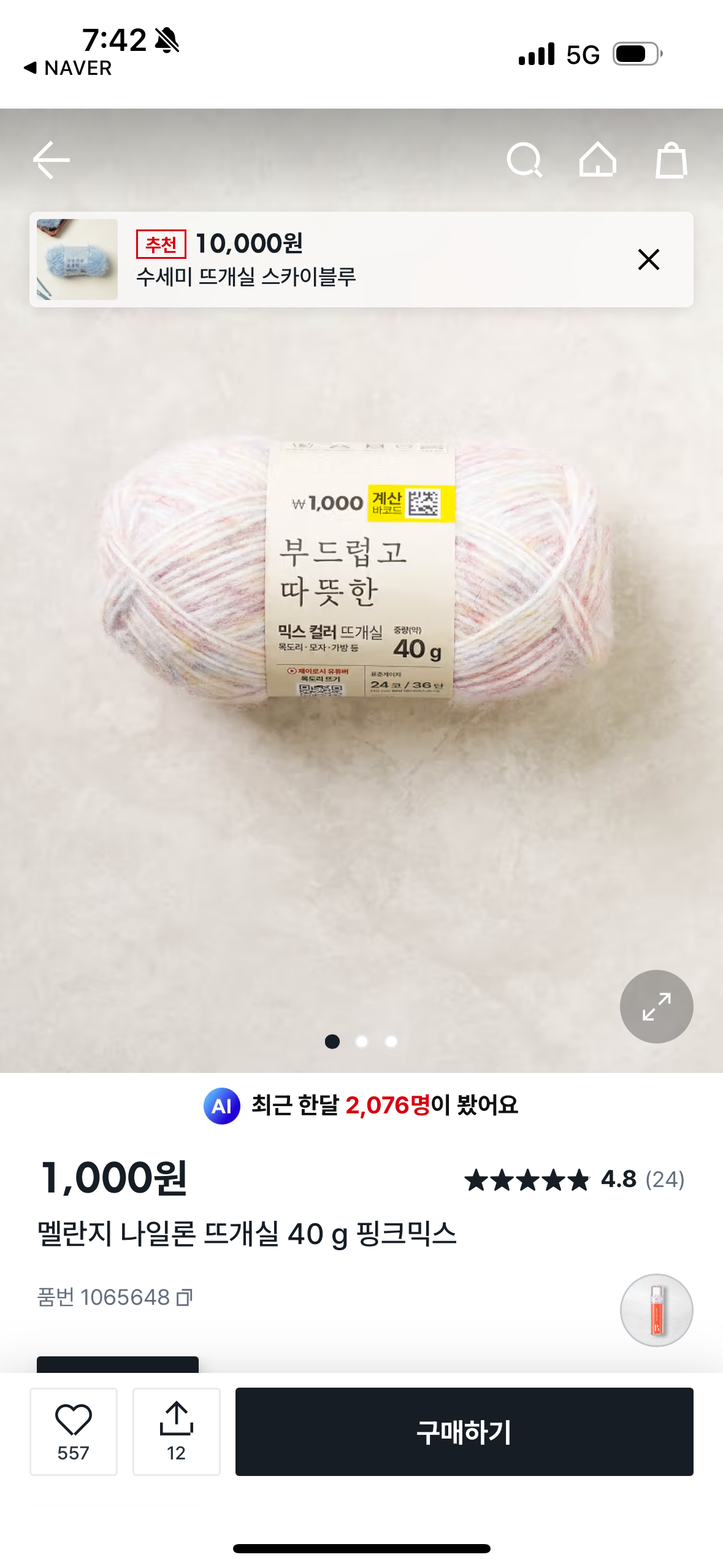The width and height of the screenshot is (723, 1568).
Task: Go back using the top arrow
Action: (x=52, y=160)
